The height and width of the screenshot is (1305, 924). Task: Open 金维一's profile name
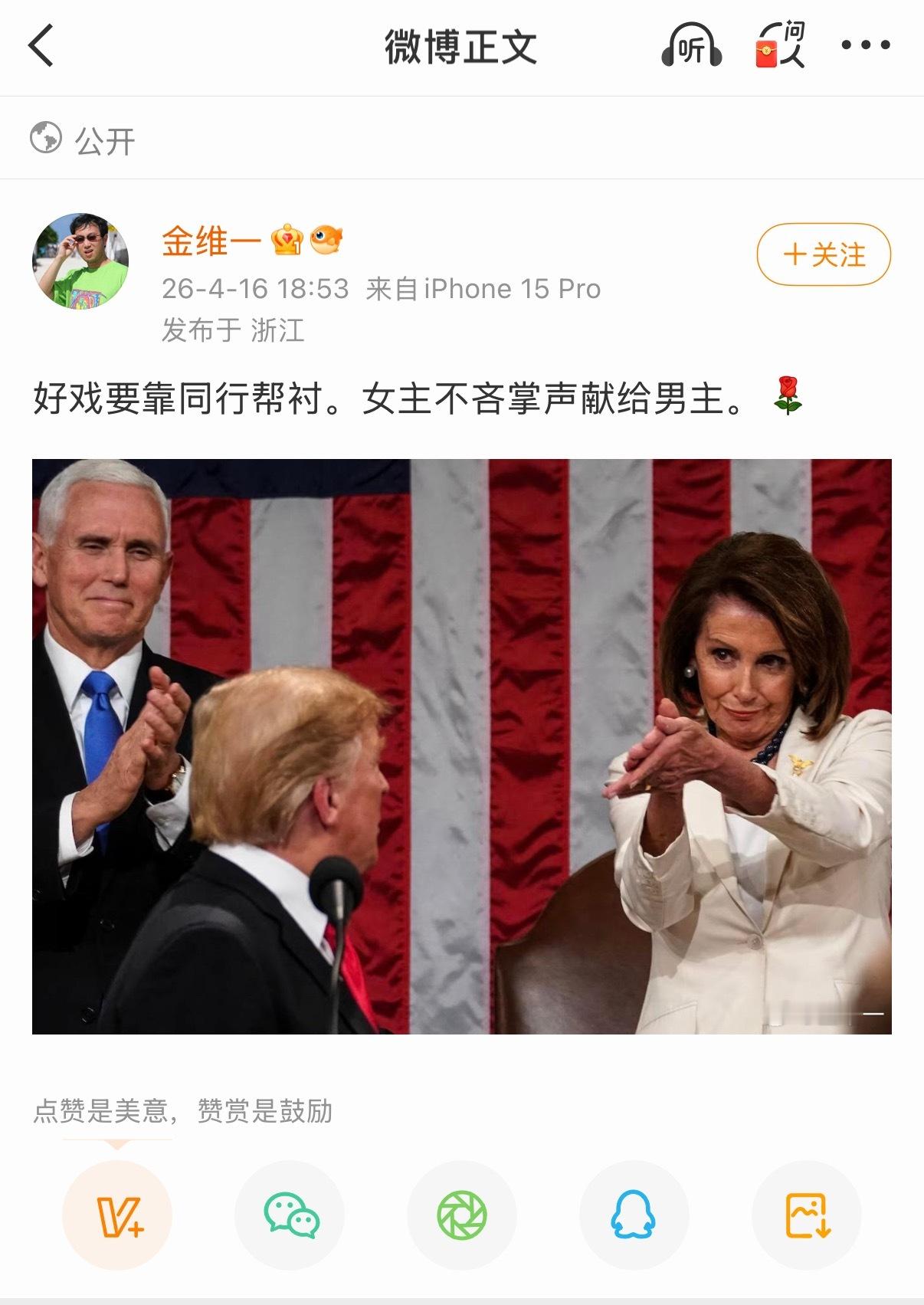(x=205, y=244)
